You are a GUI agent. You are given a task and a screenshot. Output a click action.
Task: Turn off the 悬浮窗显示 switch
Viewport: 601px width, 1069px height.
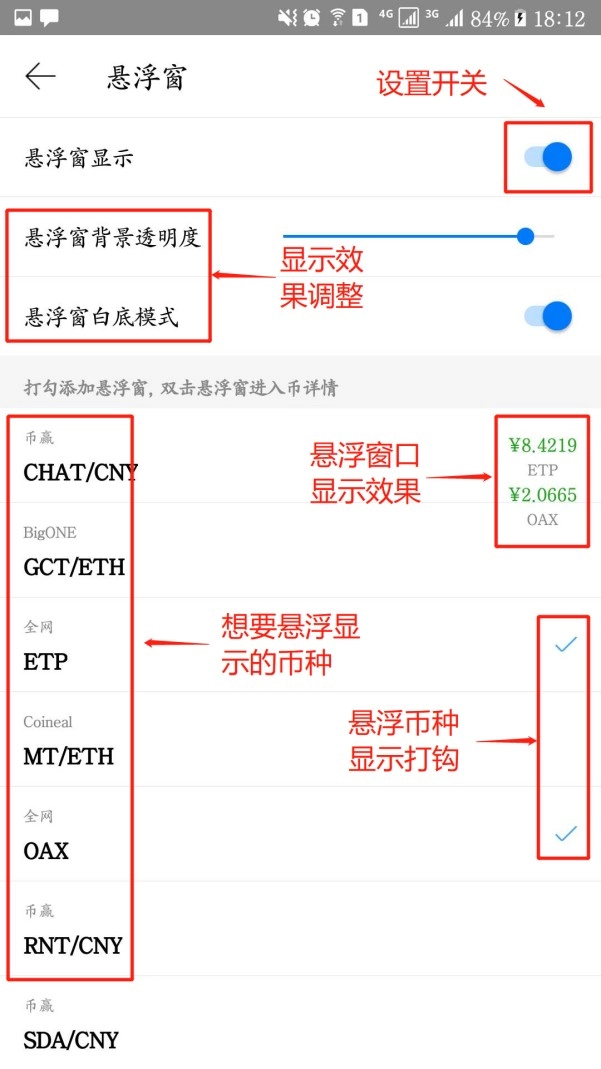tap(547, 156)
